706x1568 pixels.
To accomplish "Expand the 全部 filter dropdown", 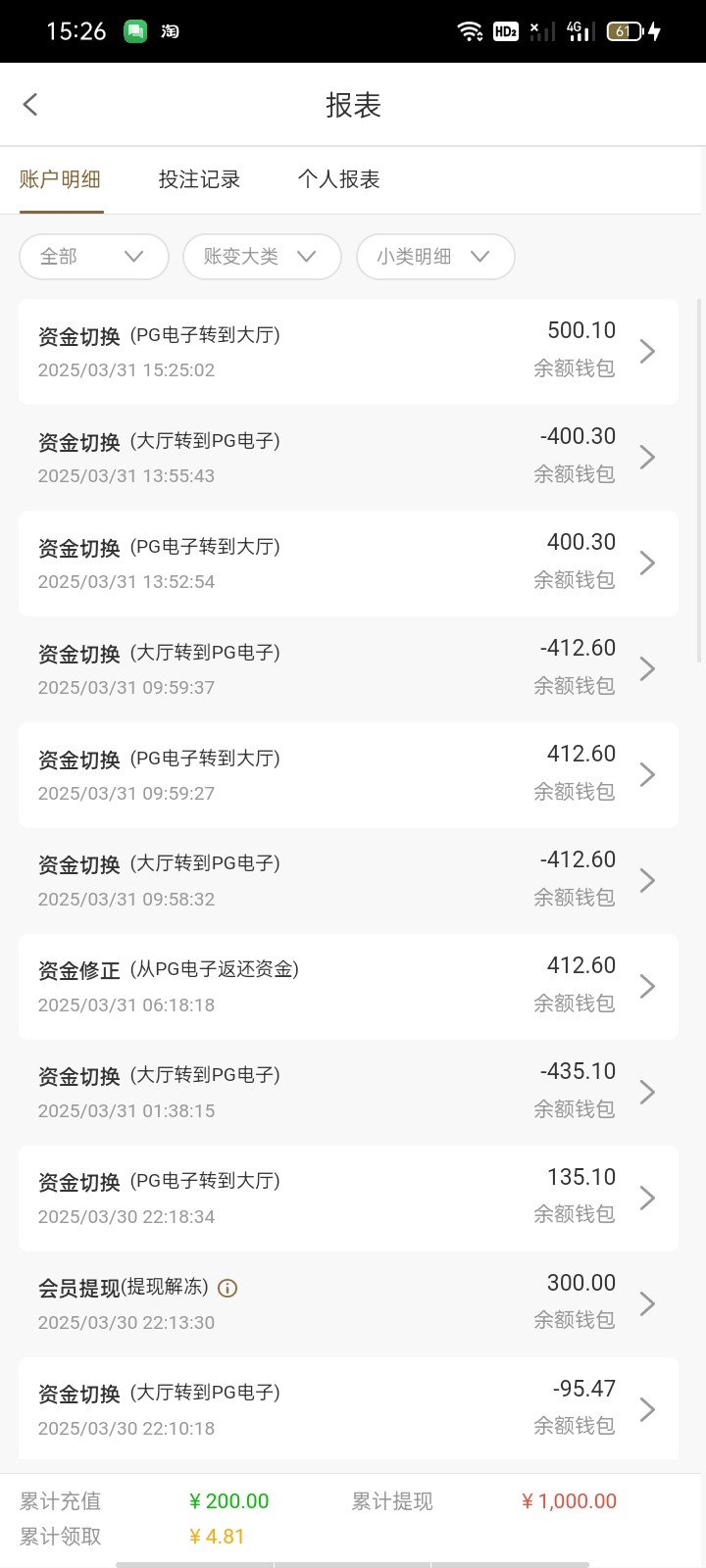I will click(x=93, y=257).
